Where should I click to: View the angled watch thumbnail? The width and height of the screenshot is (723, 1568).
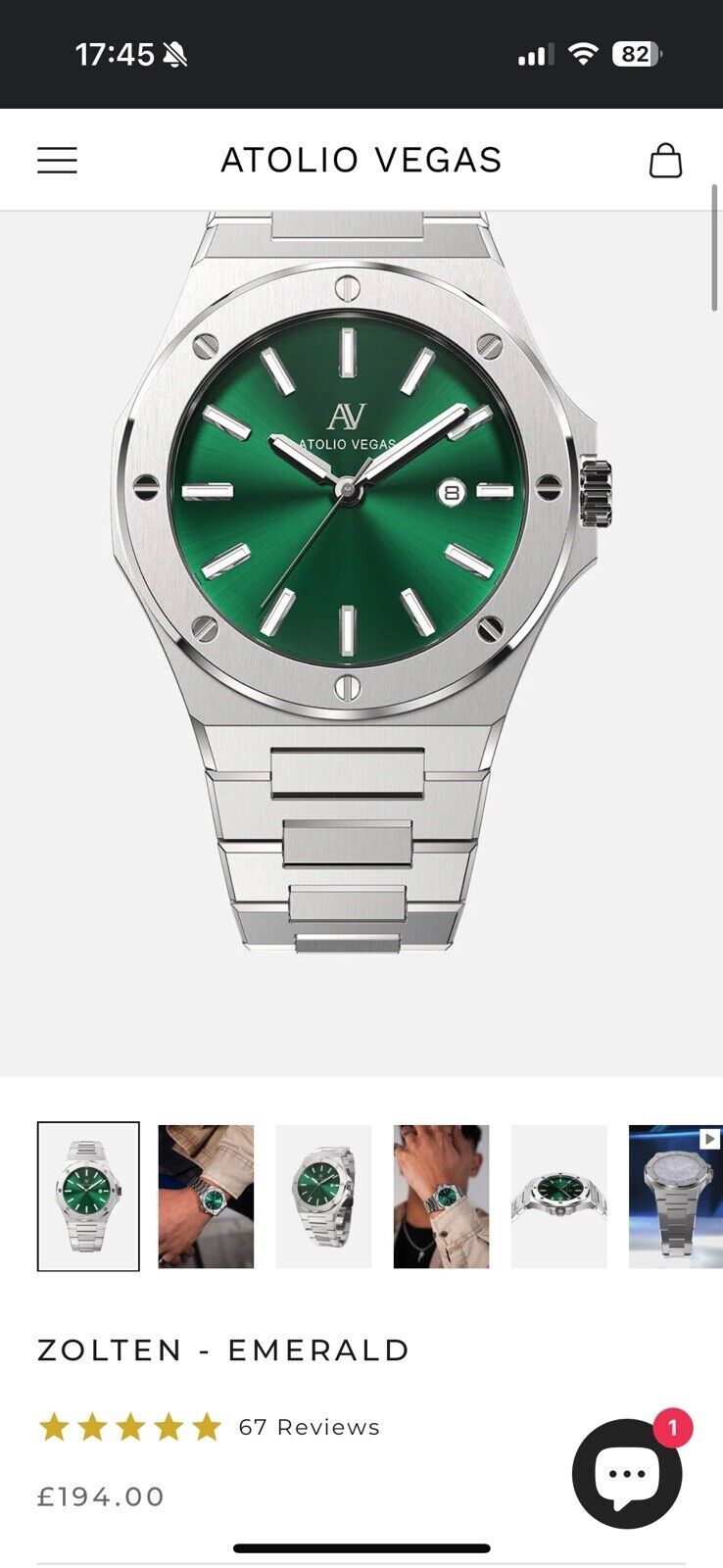click(323, 1196)
